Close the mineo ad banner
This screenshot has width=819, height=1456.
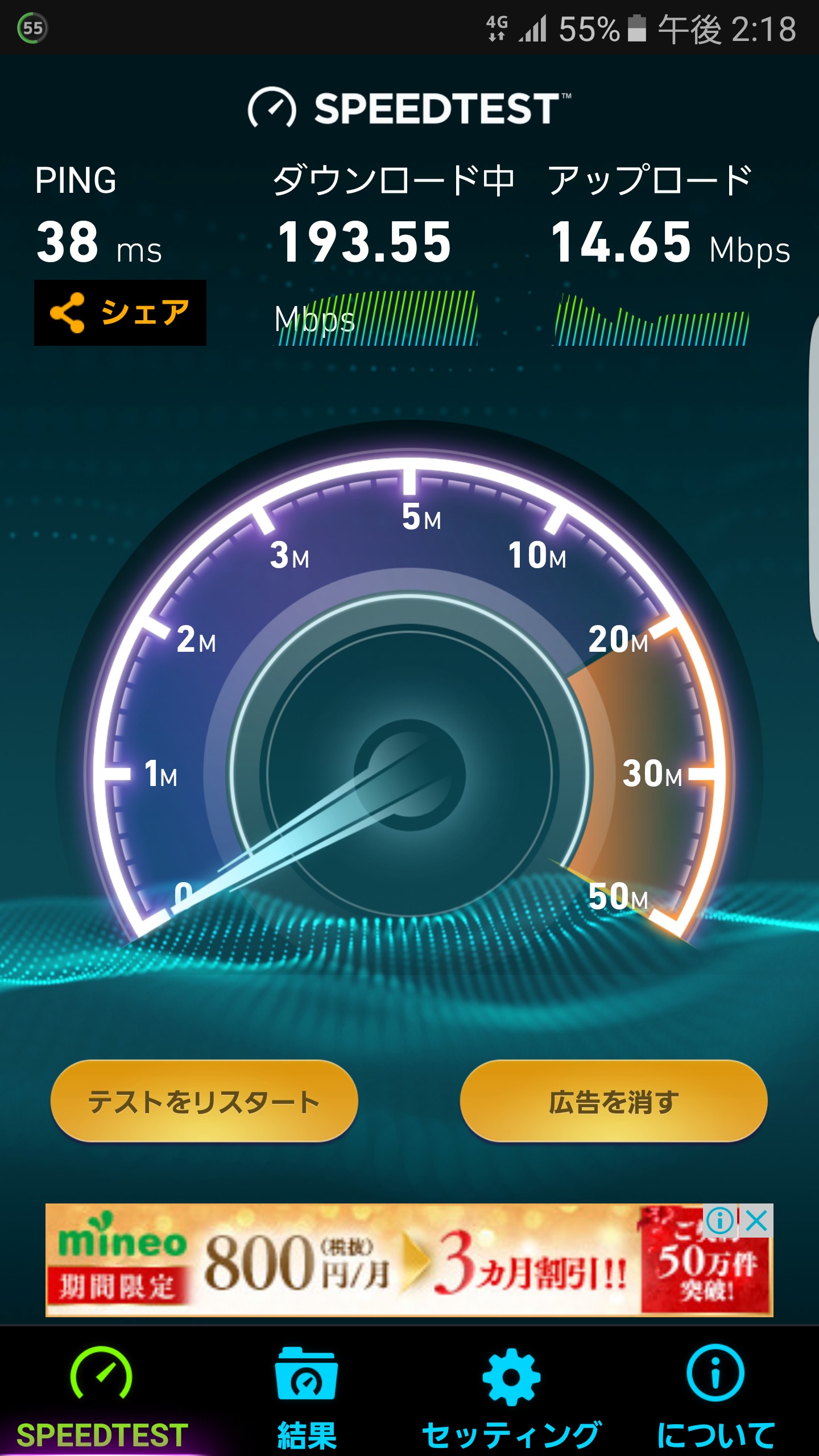pos(756,1221)
